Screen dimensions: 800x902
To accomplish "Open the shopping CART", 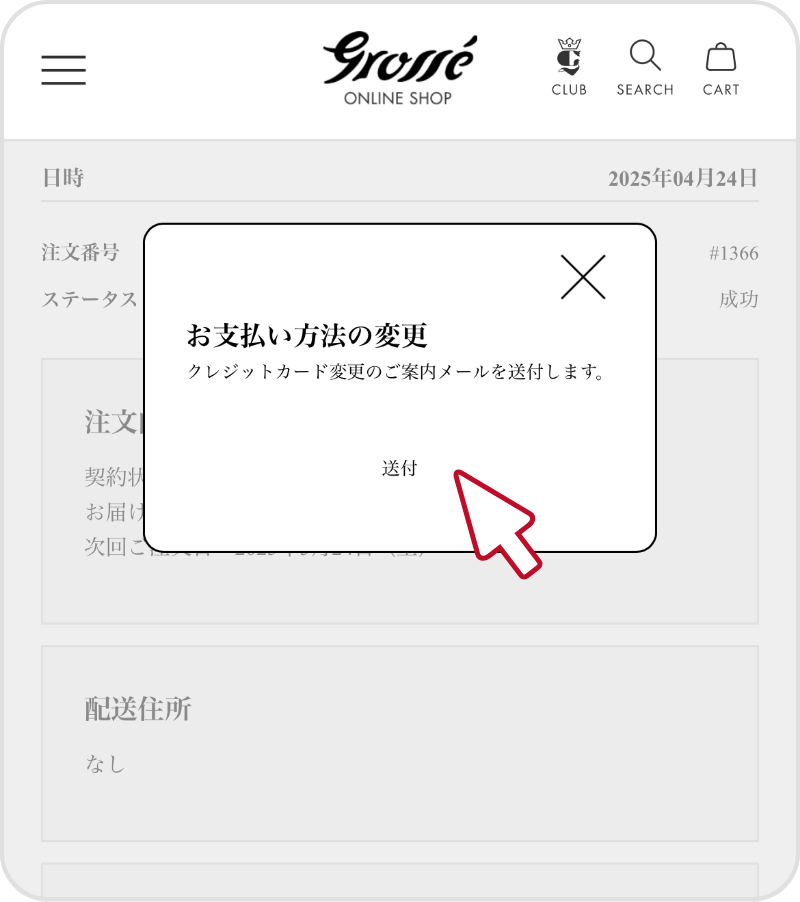I will [x=720, y=67].
